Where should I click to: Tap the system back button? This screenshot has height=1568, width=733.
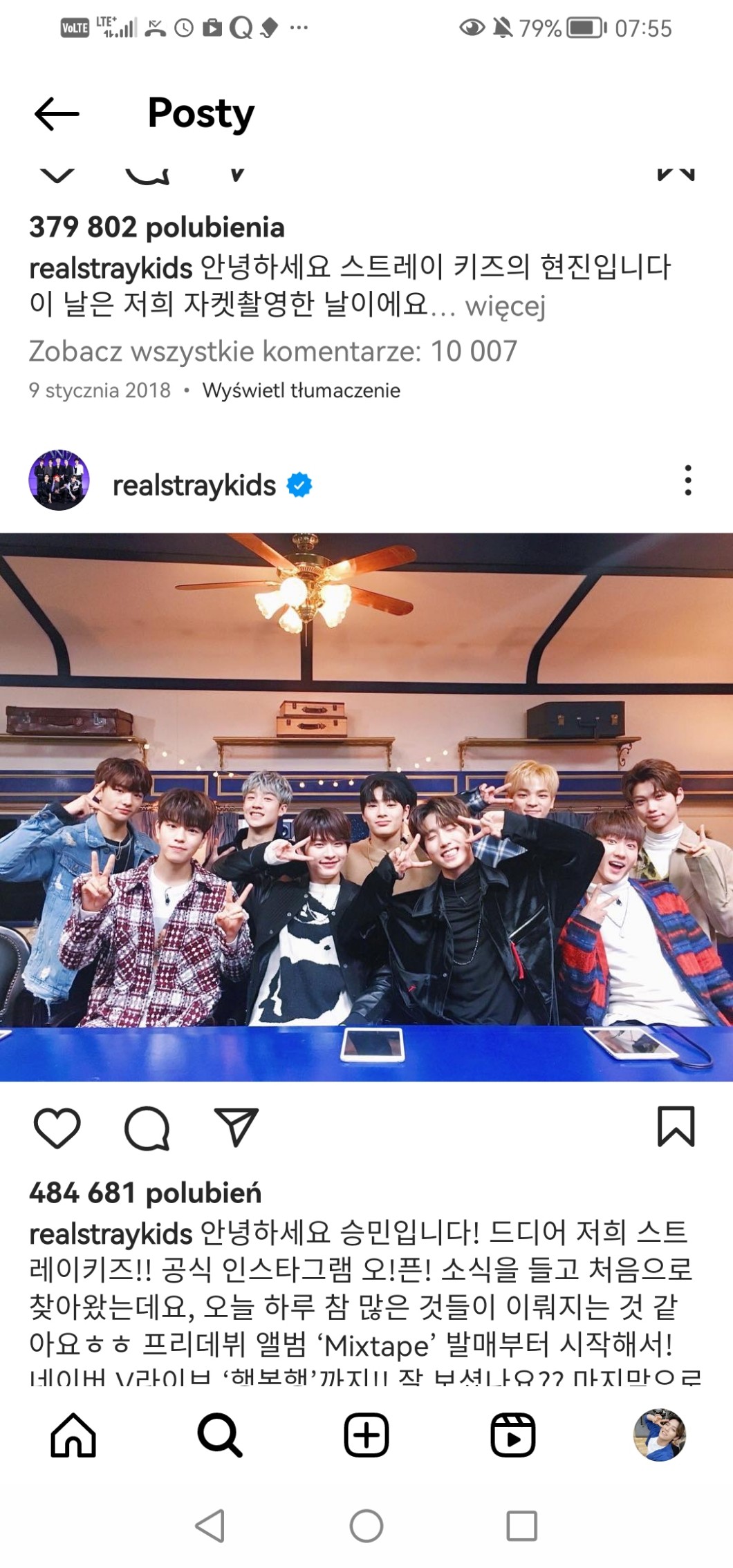210,1526
